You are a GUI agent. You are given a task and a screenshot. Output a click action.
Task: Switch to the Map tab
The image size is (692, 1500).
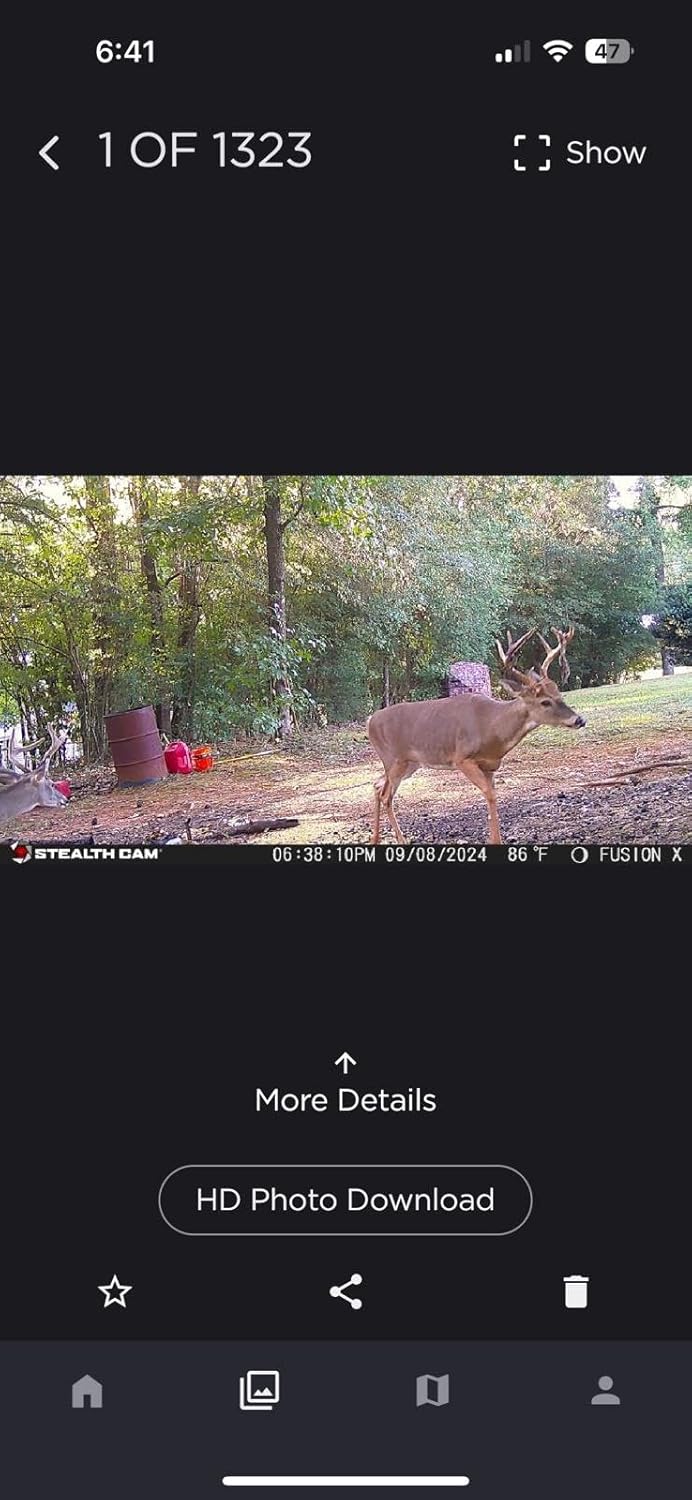(432, 1391)
